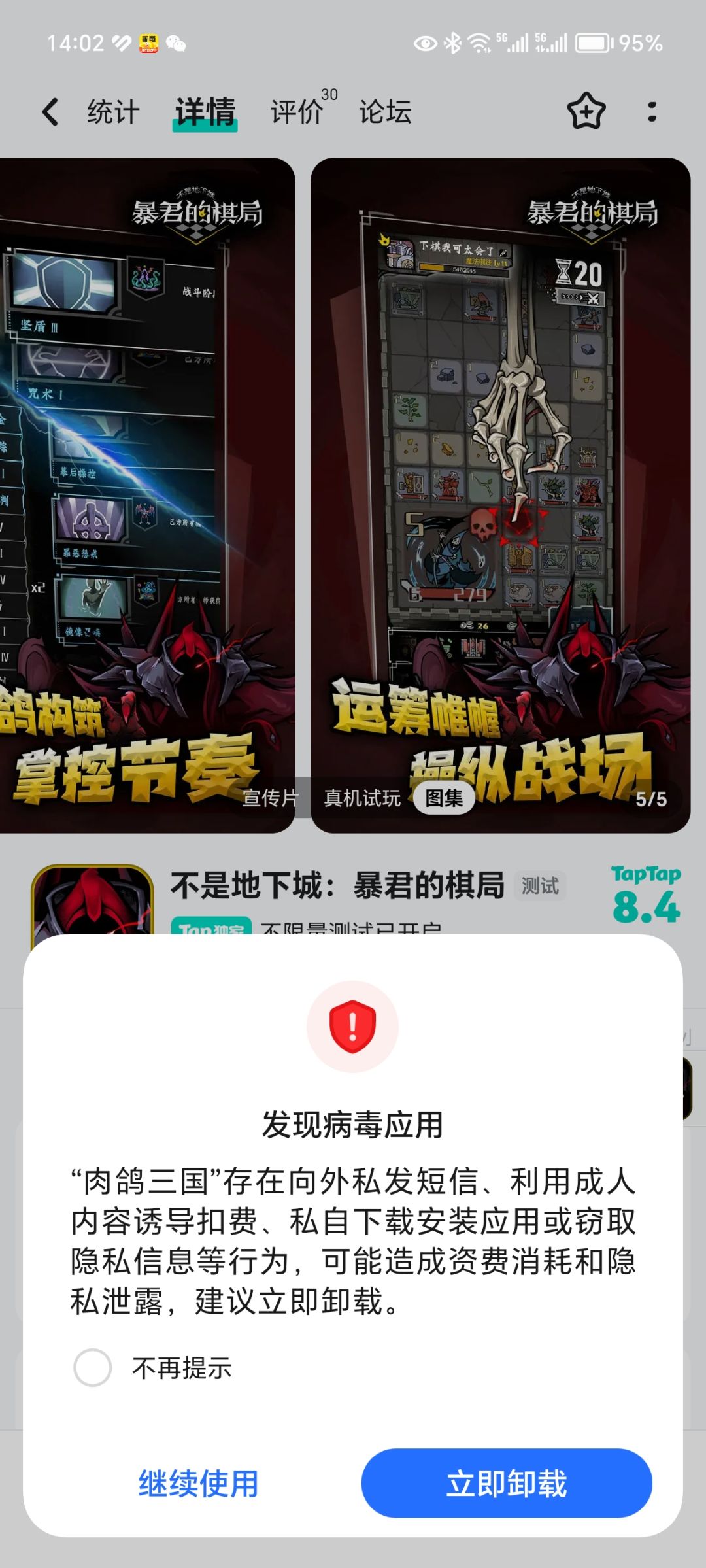Switch to the 论坛 forum tab
Screen dimensions: 706x1568
[x=385, y=112]
